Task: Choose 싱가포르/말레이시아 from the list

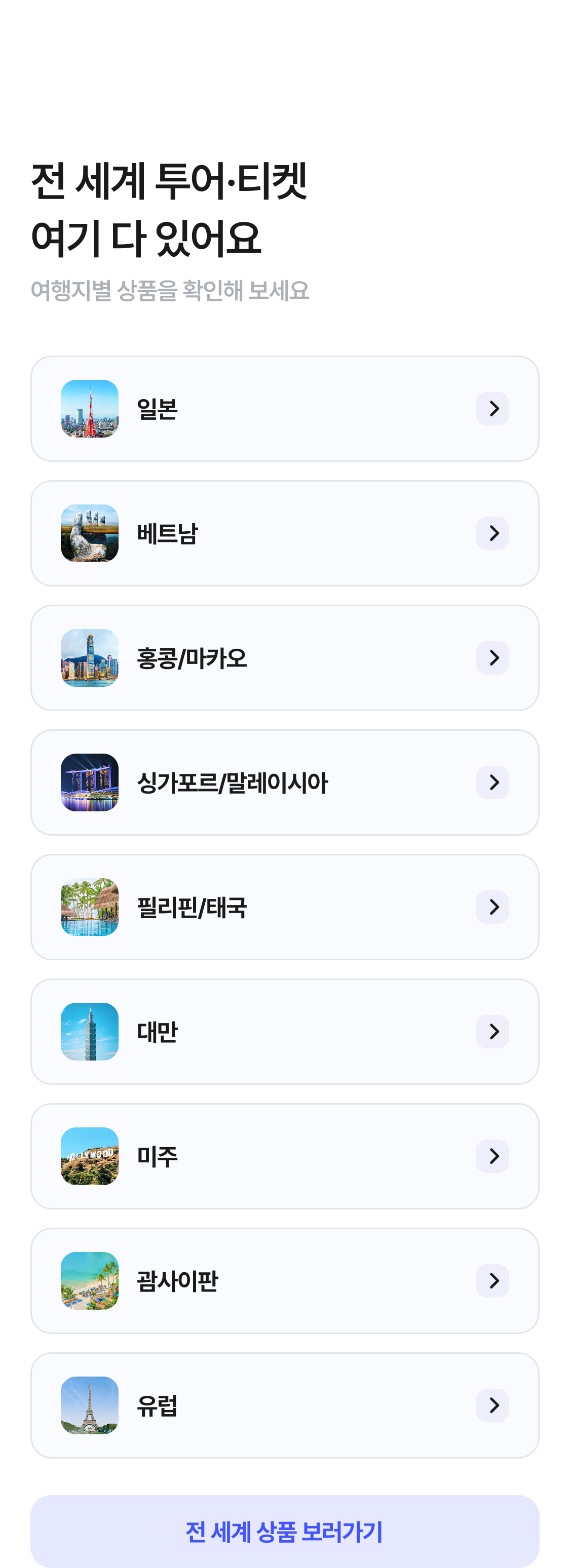Action: coord(284,782)
